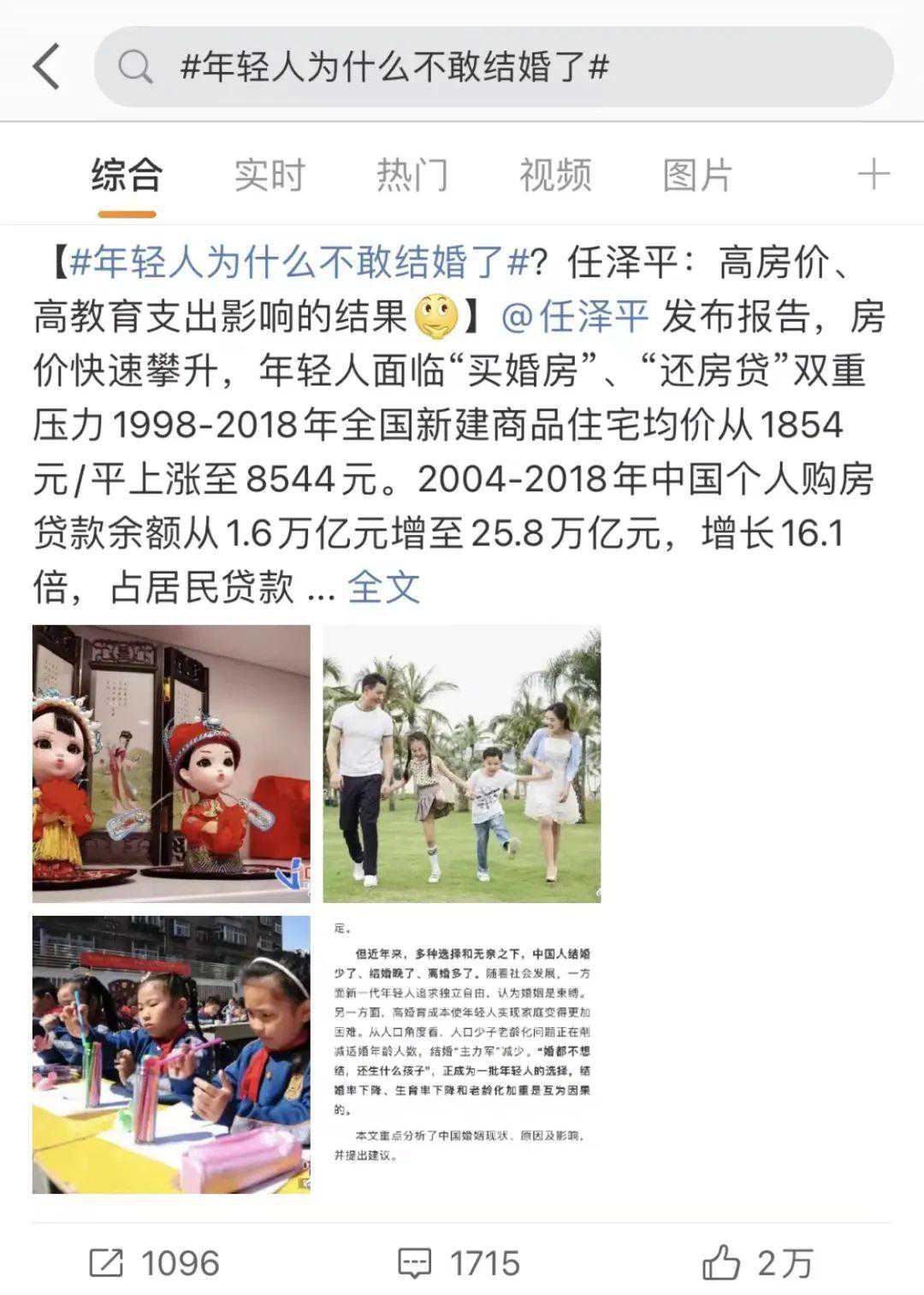Go back using the top-left arrow
This screenshot has width=924, height=1295.
coord(48,67)
